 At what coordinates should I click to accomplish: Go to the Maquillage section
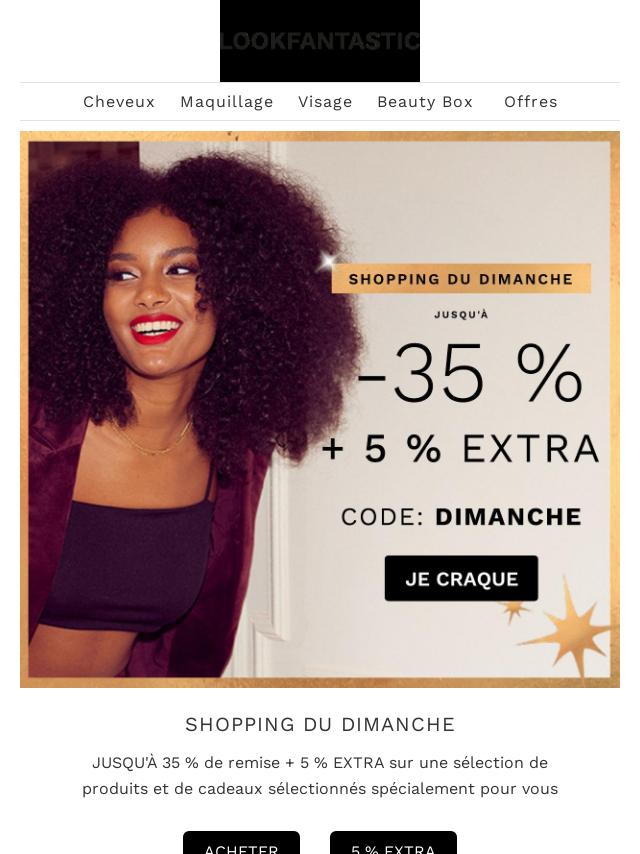coord(227,102)
